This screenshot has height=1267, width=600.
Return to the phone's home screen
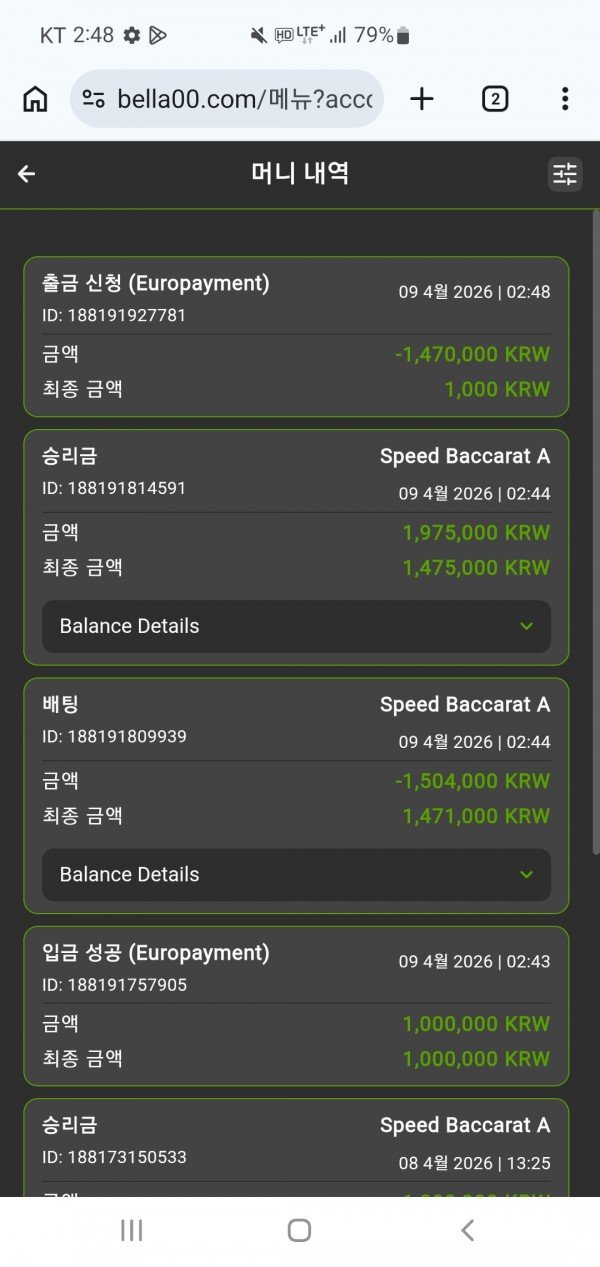click(299, 1231)
